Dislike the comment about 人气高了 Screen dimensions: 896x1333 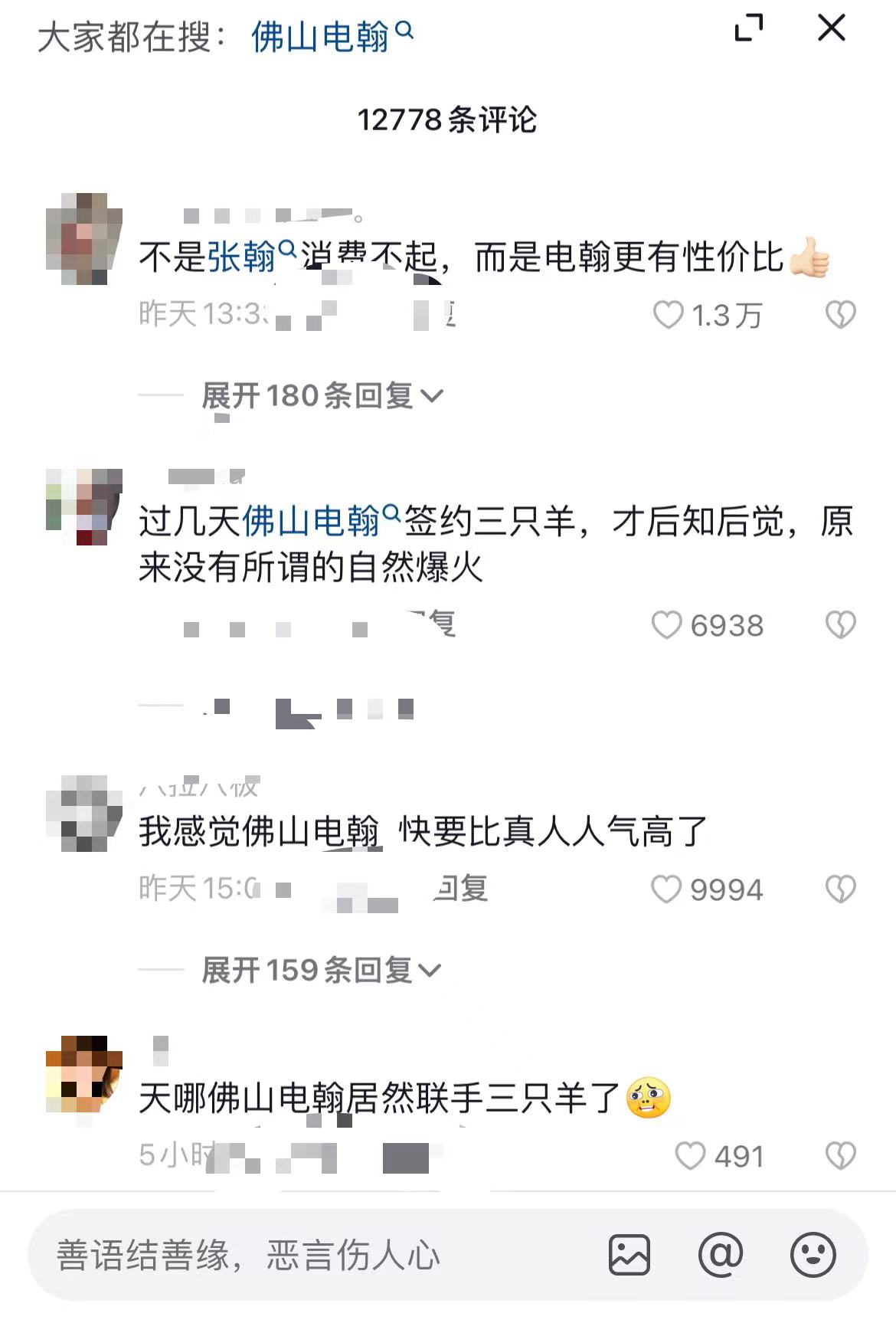tap(840, 889)
